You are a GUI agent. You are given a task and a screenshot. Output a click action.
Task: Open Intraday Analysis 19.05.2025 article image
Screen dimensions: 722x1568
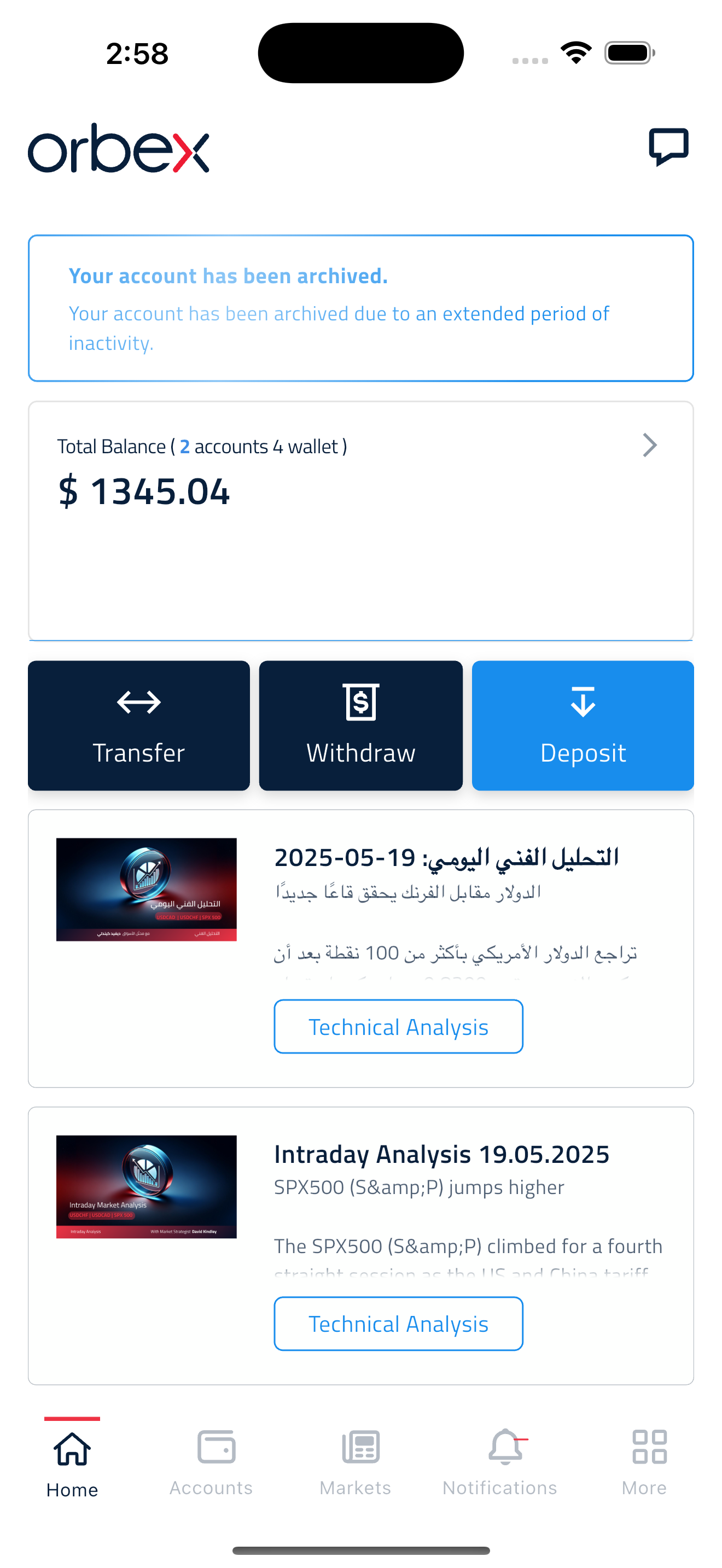tap(146, 1186)
